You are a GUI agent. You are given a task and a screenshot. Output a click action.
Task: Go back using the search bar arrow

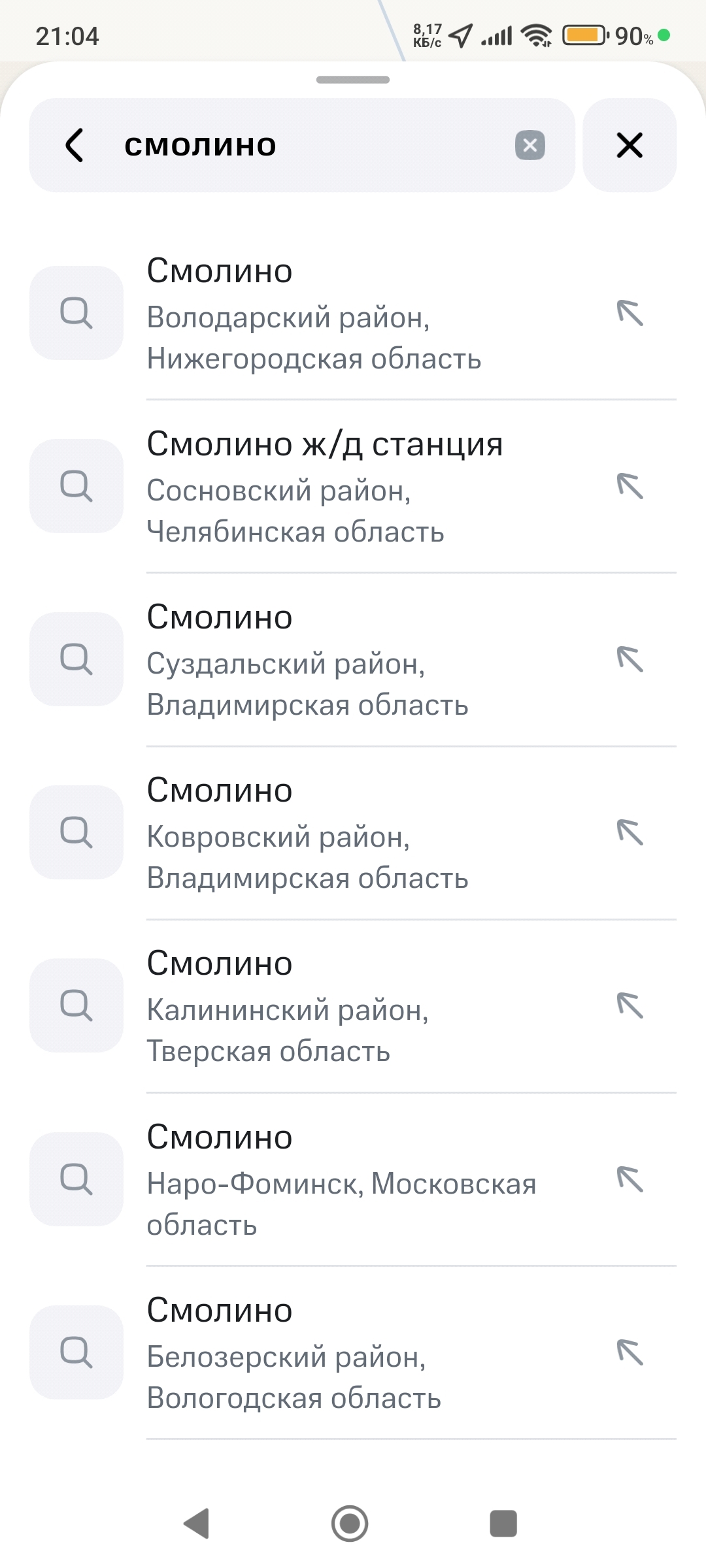click(75, 145)
